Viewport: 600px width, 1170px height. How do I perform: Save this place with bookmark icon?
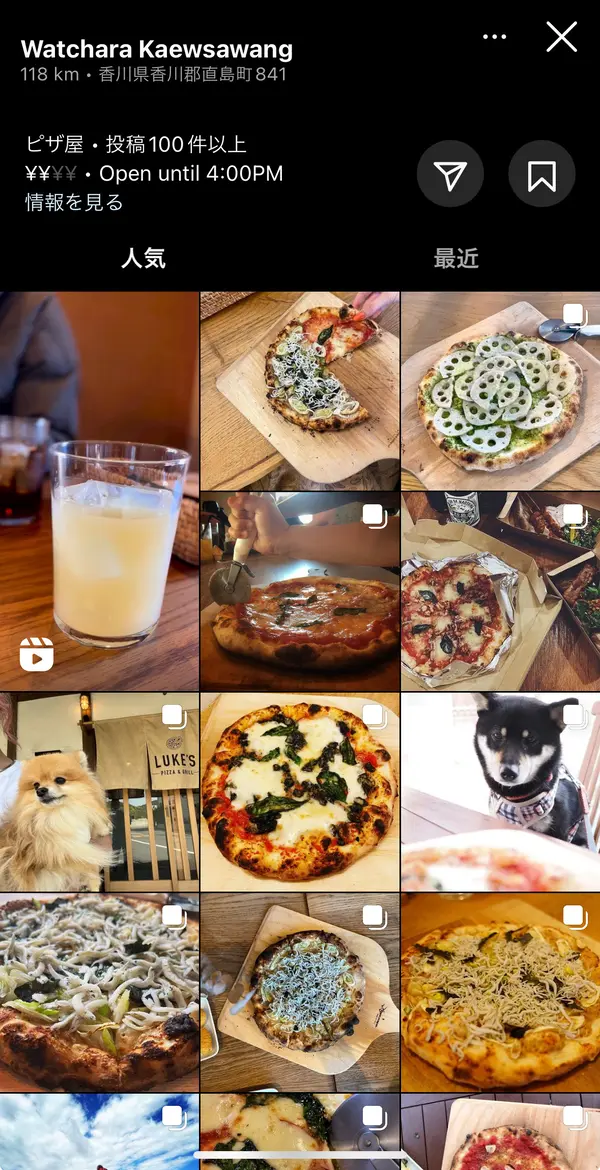click(x=541, y=174)
